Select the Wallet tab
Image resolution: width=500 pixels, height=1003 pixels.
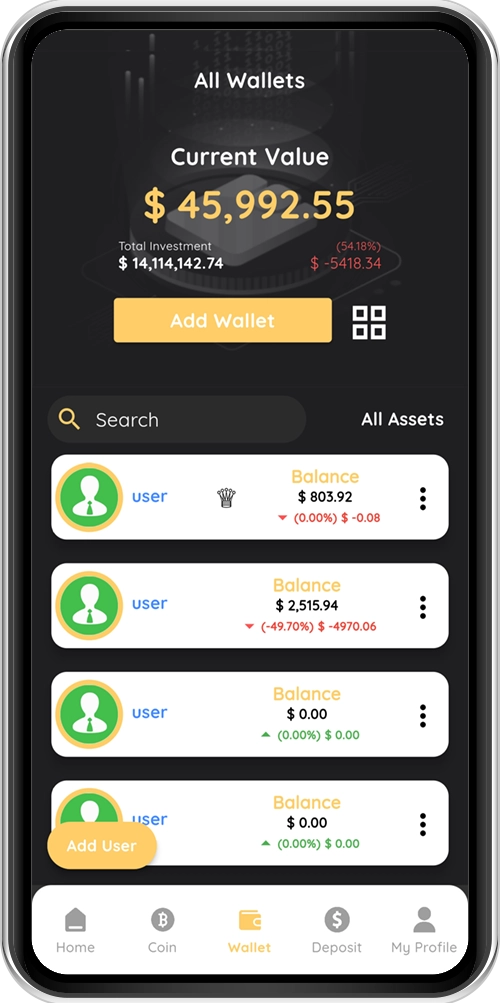(249, 931)
